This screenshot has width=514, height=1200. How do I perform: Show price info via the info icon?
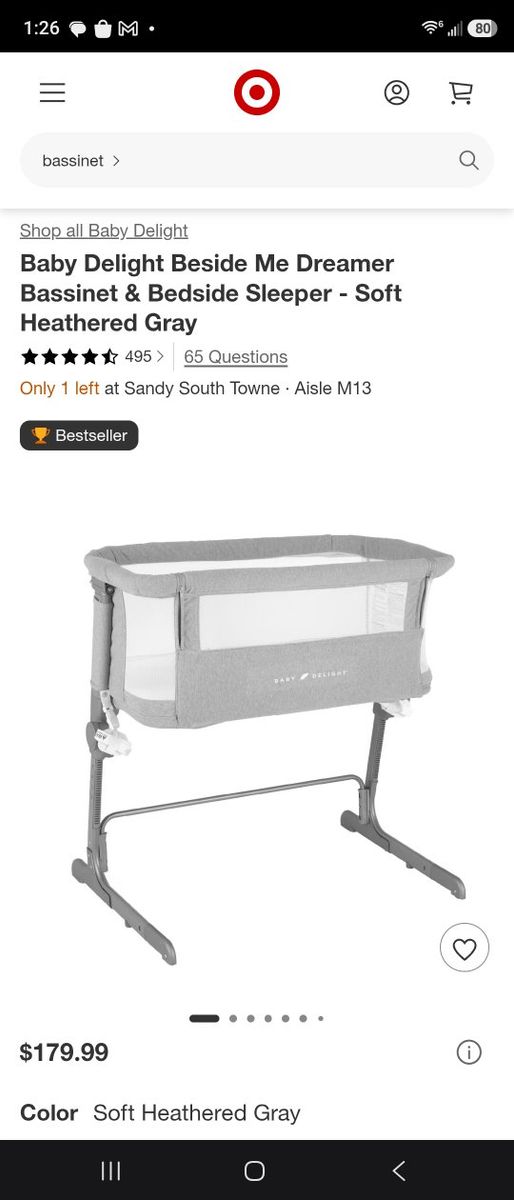(469, 1052)
